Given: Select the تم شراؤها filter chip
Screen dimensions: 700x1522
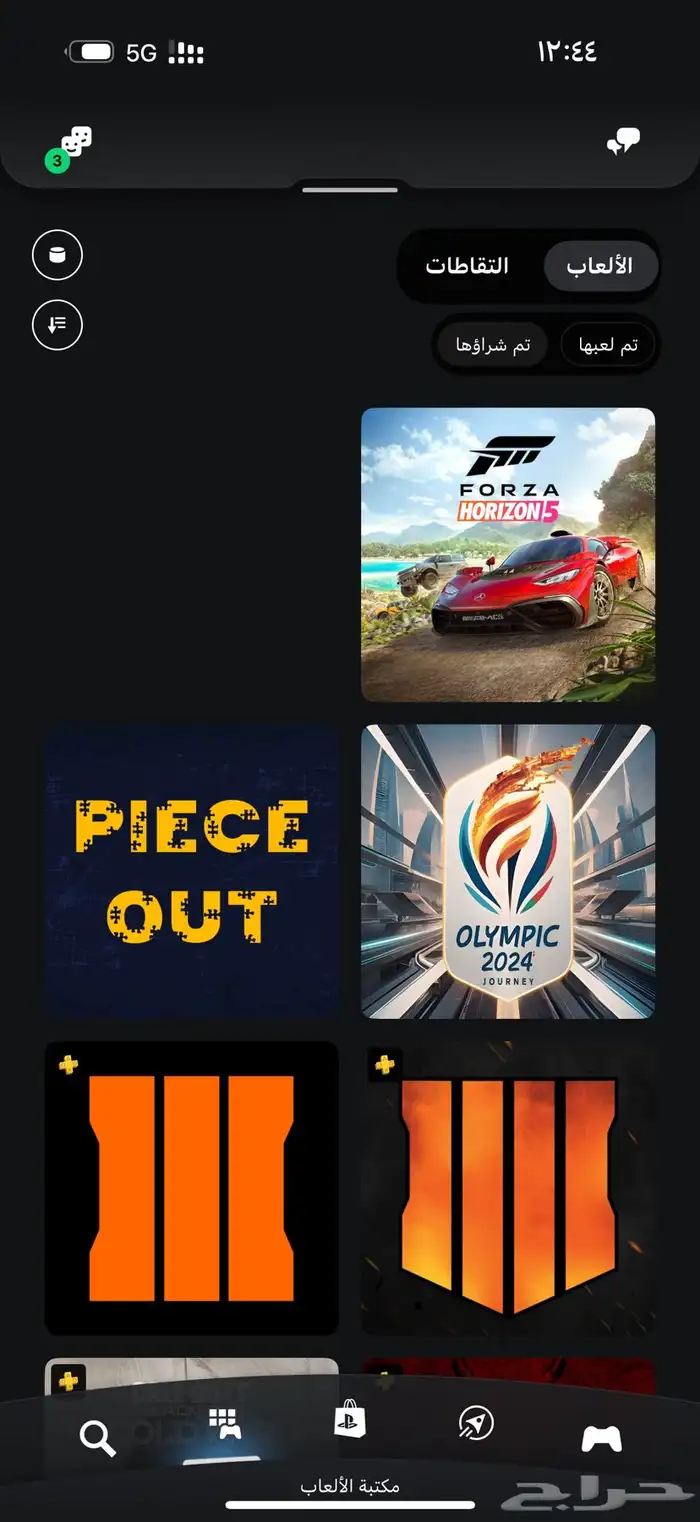Looking at the screenshot, I should (x=494, y=345).
